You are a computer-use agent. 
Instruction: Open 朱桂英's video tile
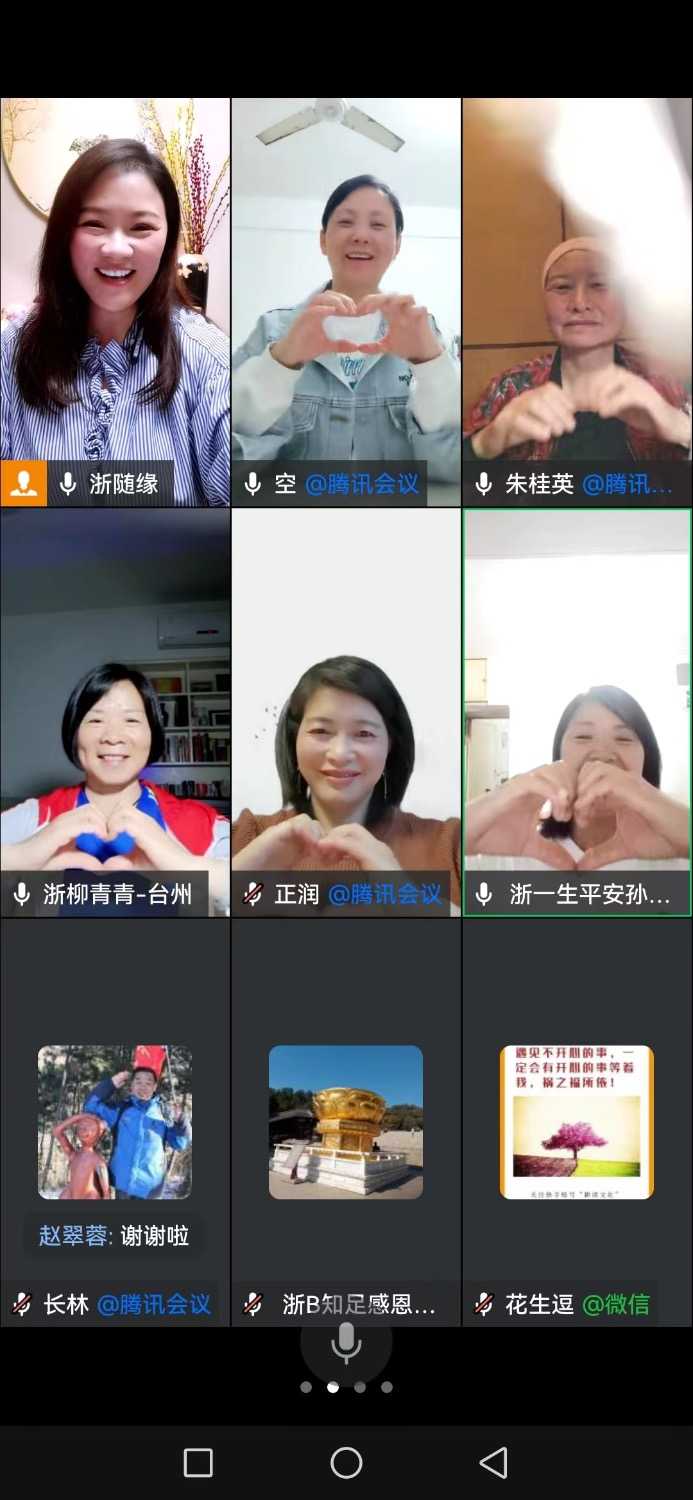pyautogui.click(x=577, y=300)
